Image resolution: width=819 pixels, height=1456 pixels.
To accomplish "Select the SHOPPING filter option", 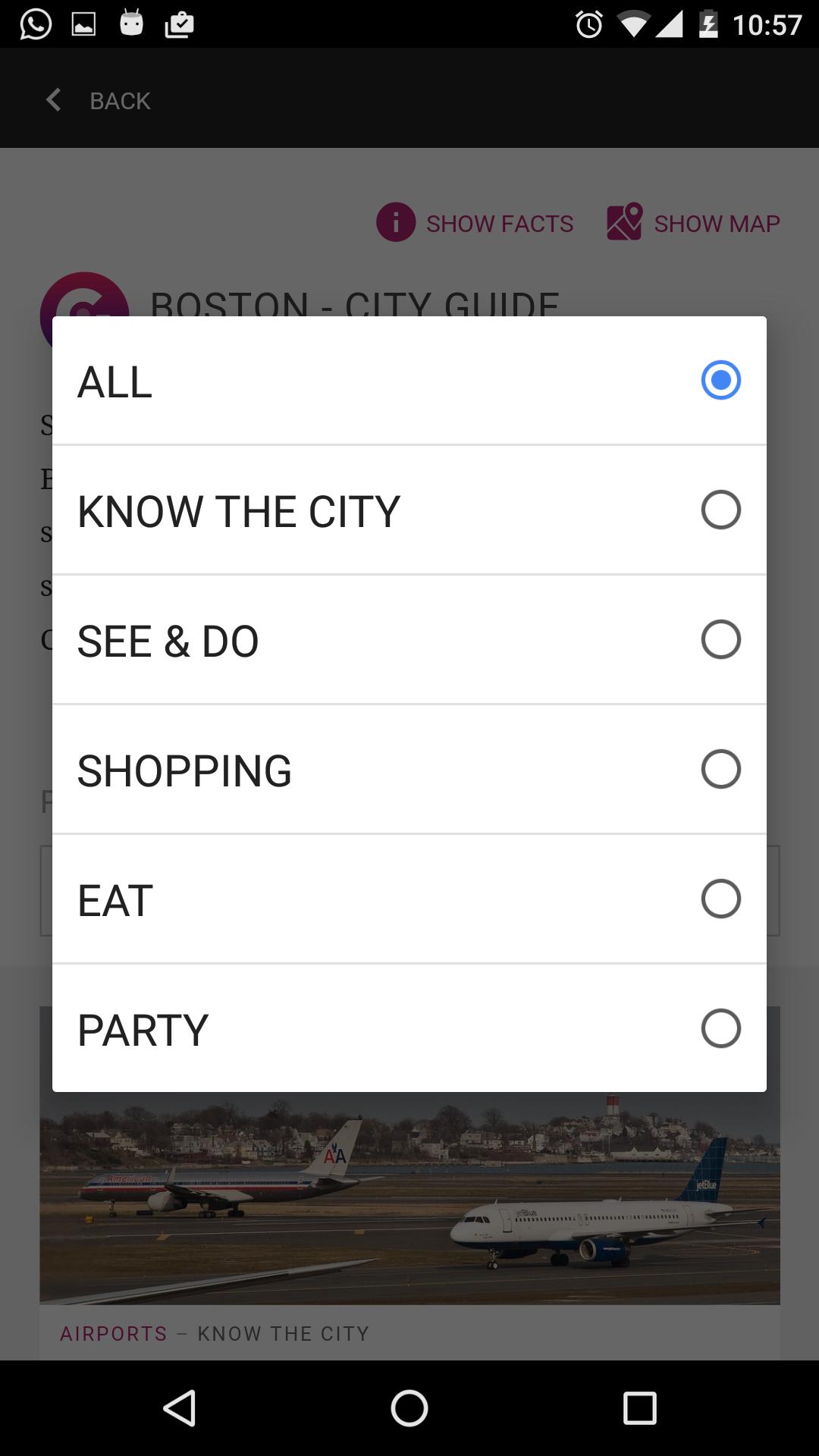I will coord(409,769).
